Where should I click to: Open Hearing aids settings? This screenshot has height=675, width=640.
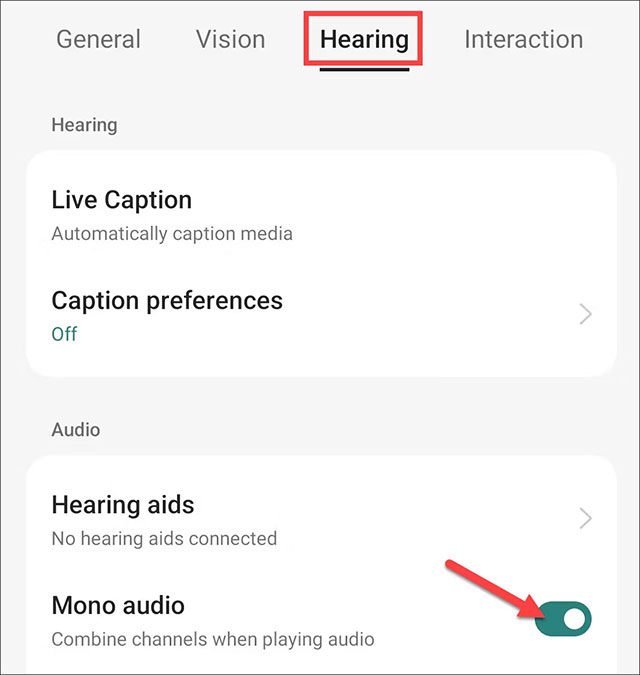320,519
